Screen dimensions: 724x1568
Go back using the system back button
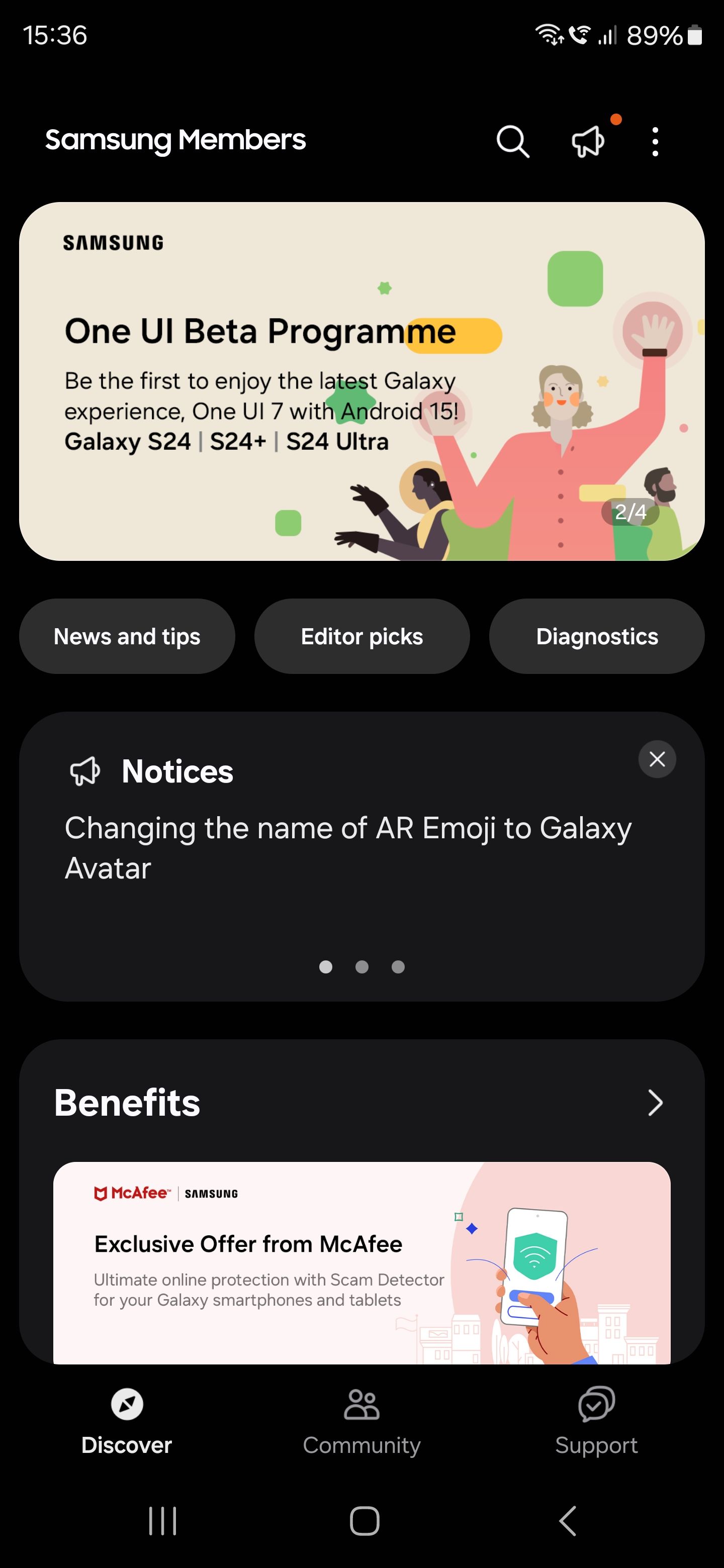[568, 1521]
